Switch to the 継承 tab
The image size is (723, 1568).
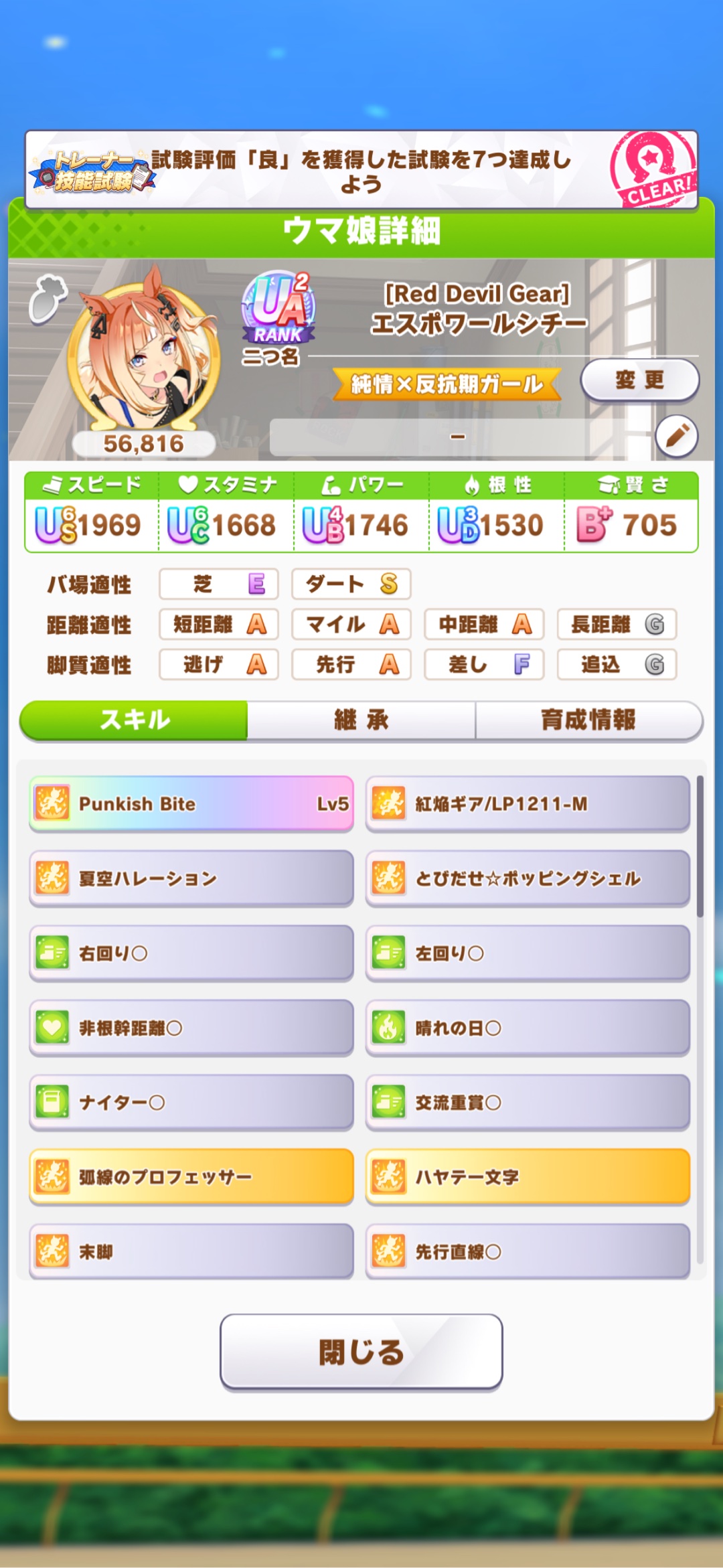361,720
